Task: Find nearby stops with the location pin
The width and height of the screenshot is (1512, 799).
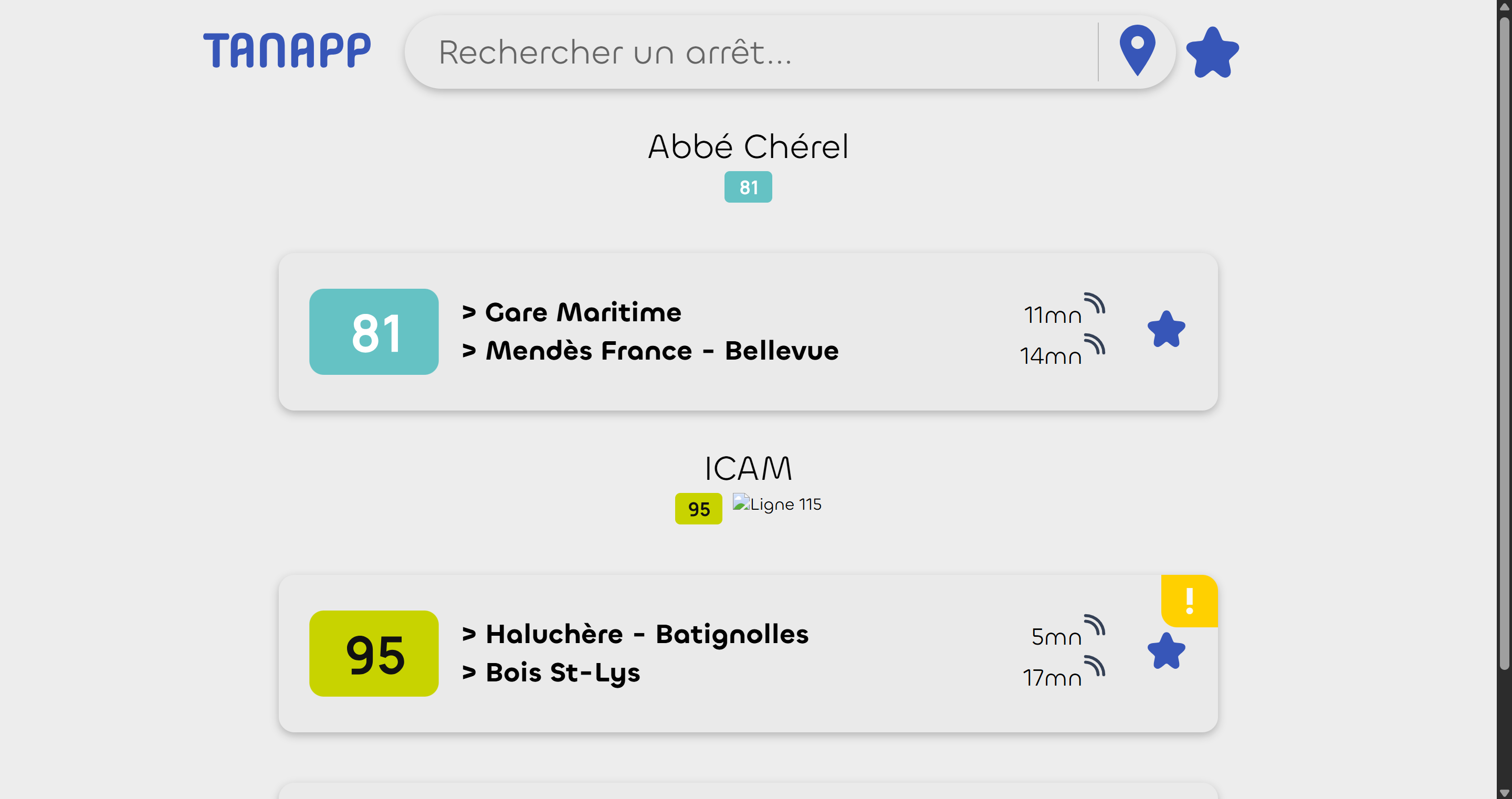Action: [x=1137, y=50]
